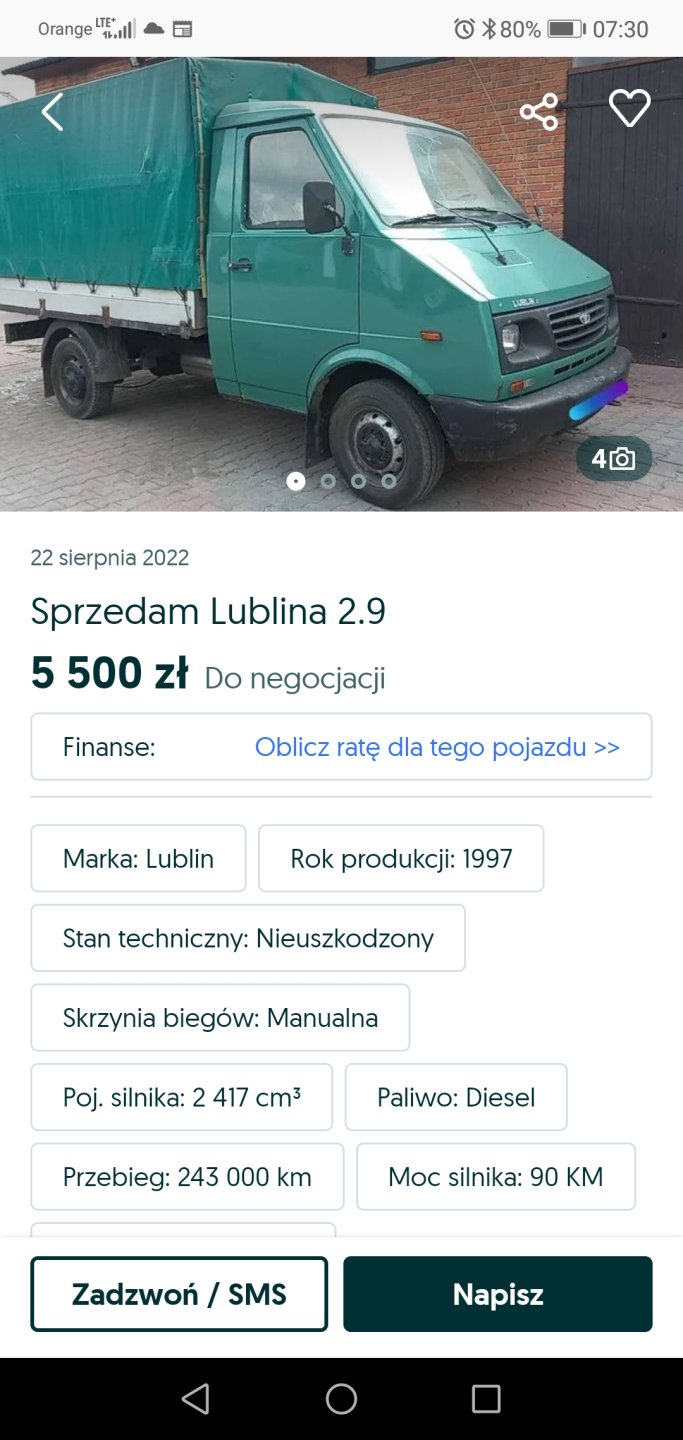Tap the system home button
This screenshot has width=683, height=1440.
tap(341, 1398)
